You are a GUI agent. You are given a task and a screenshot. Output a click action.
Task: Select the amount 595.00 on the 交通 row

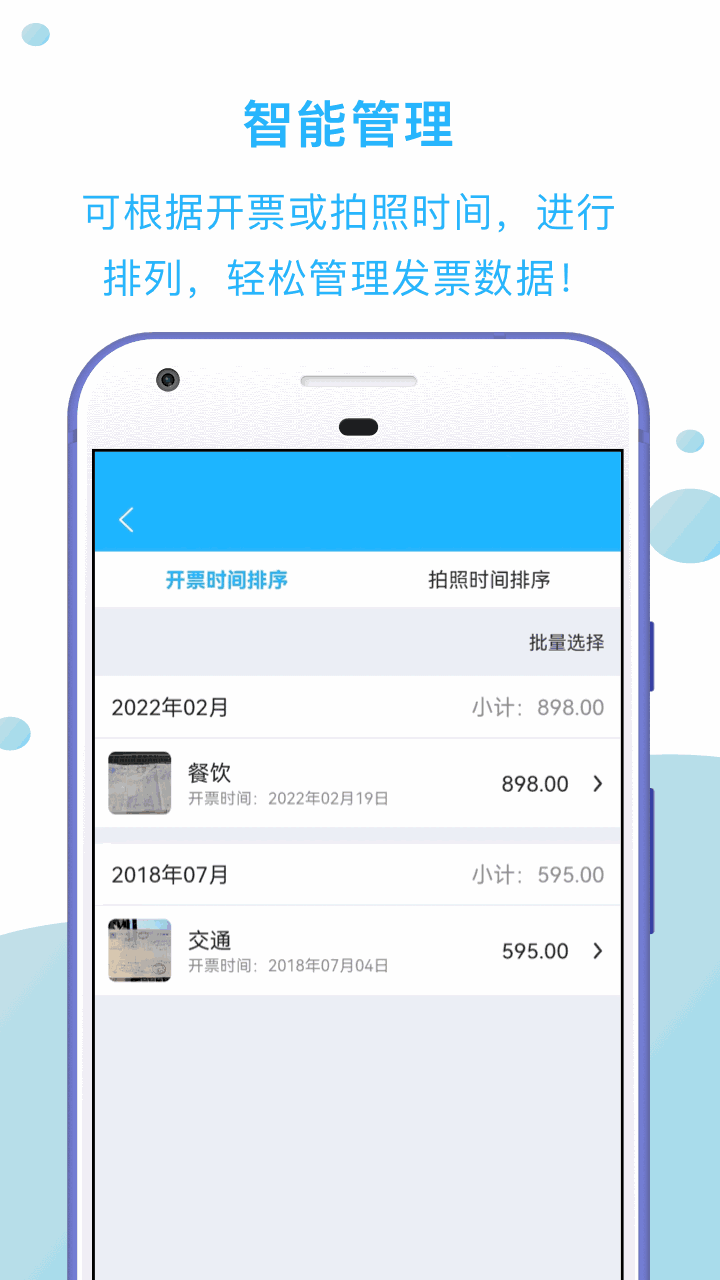[x=535, y=951]
